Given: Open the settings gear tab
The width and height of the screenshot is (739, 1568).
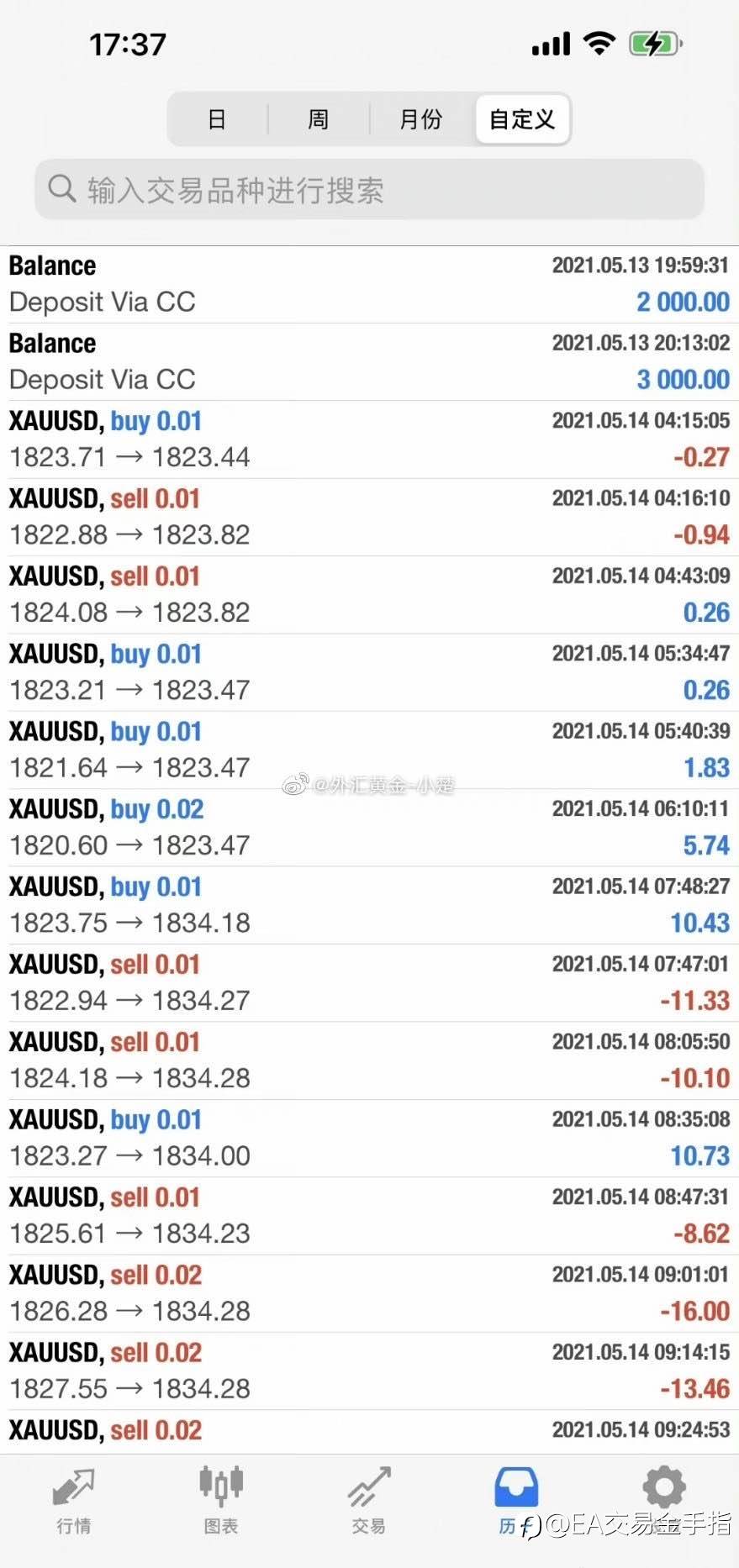Looking at the screenshot, I should point(664,1489).
